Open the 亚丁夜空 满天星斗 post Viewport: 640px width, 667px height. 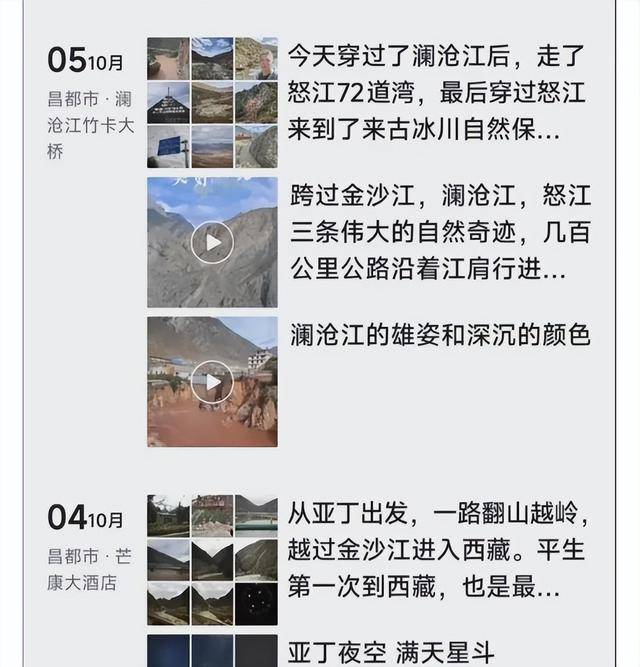click(x=390, y=653)
